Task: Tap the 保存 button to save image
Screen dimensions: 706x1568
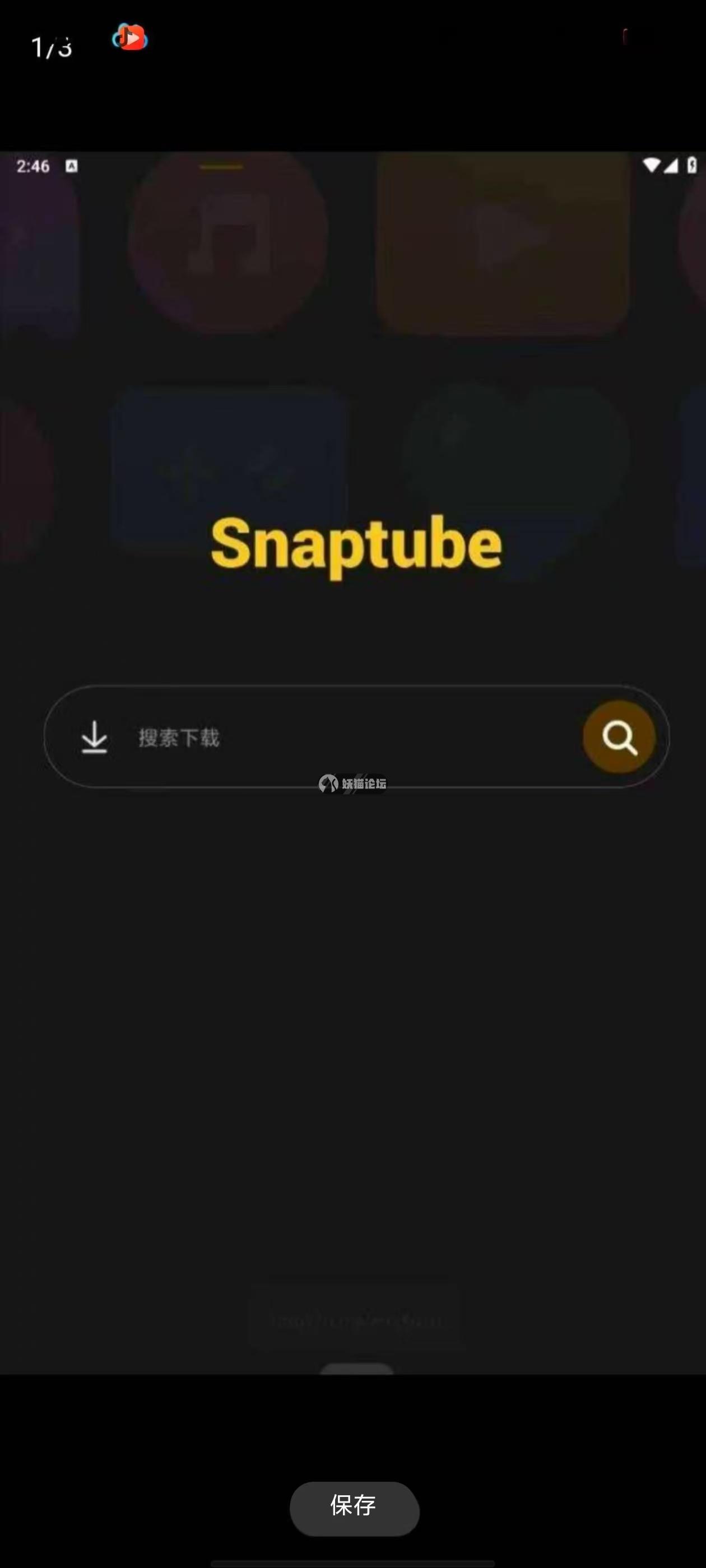Action: 354,1508
